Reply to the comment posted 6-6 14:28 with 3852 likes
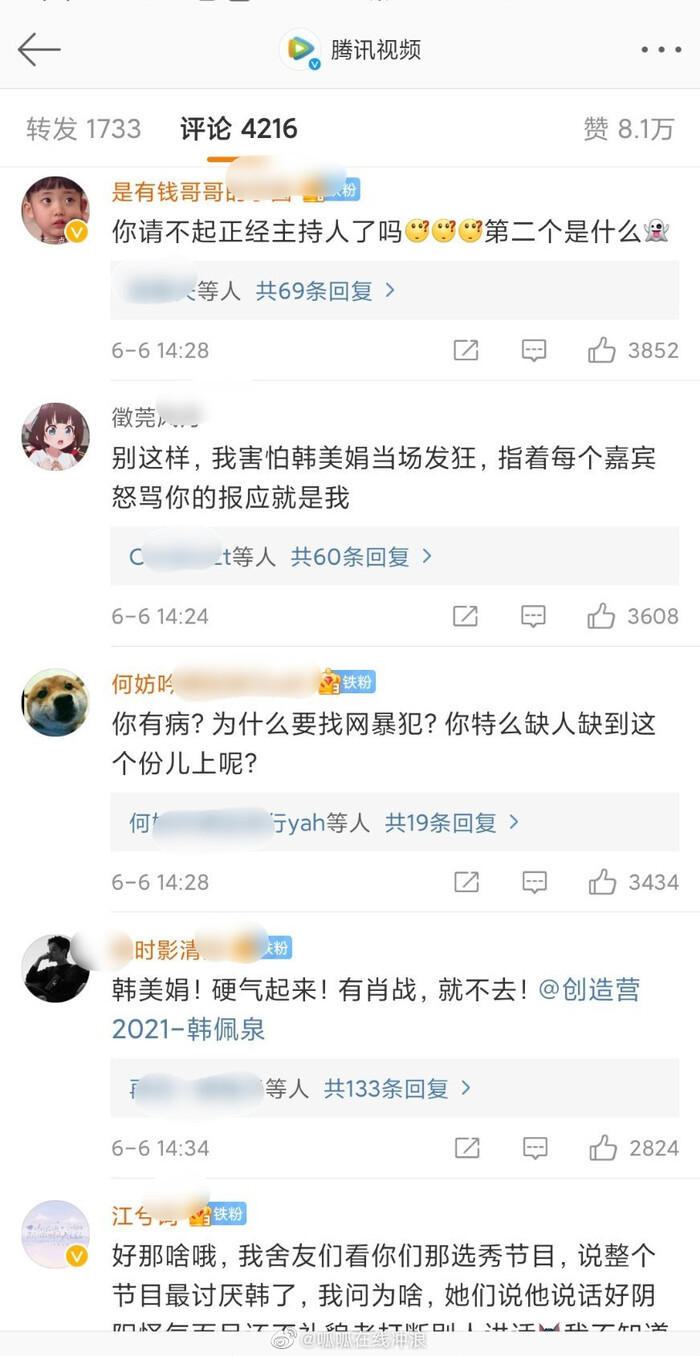 (534, 350)
